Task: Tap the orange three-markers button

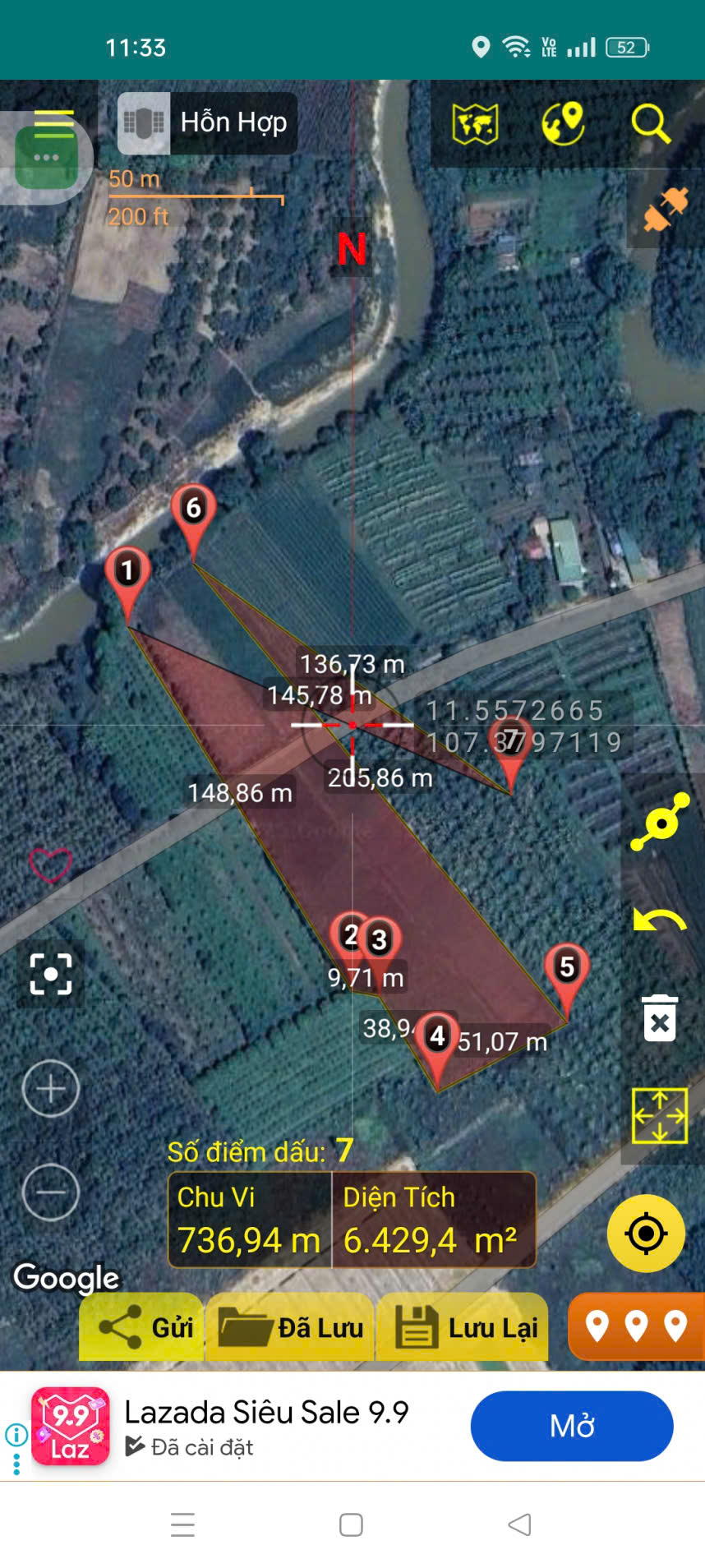Action: (636, 1325)
